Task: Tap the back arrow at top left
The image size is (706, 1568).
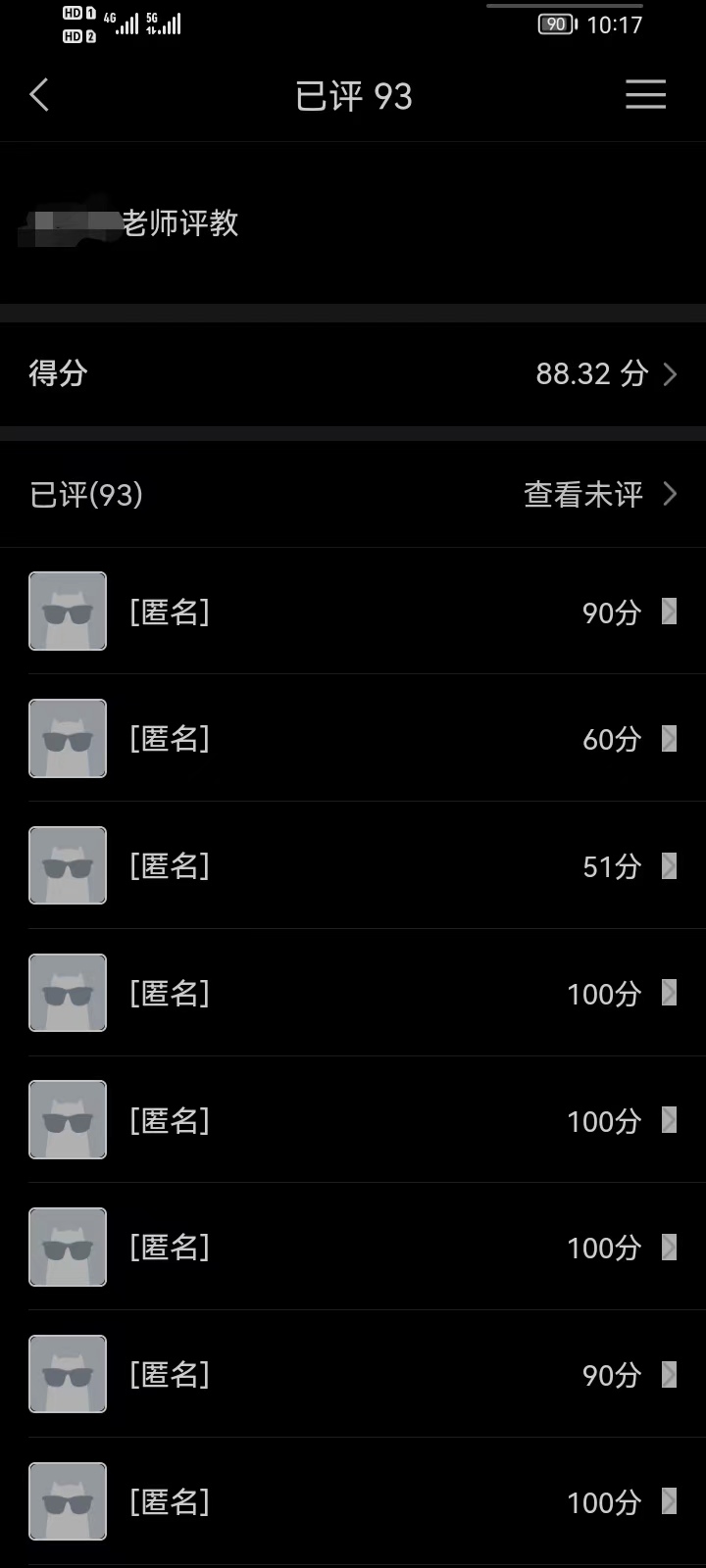Action: (38, 95)
